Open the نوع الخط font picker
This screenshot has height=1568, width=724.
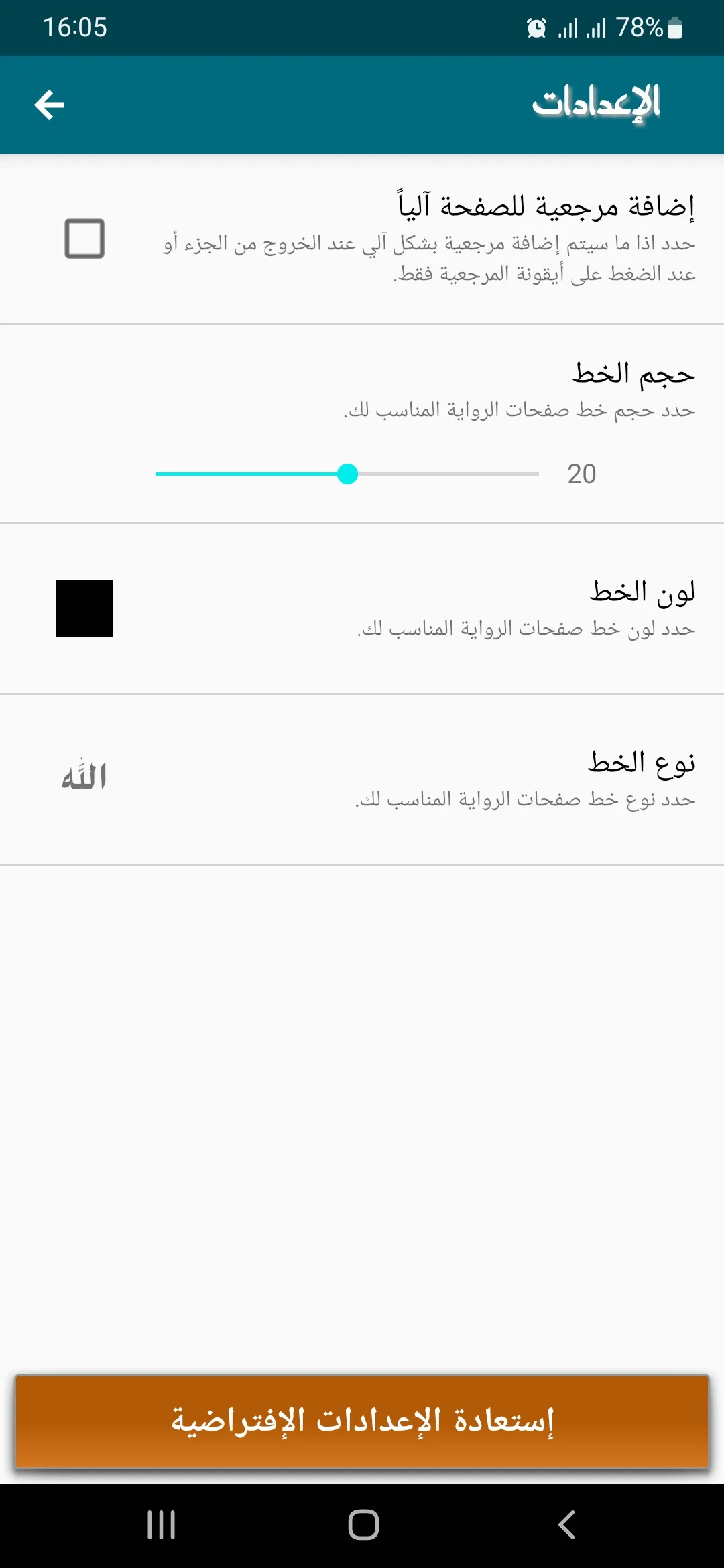tap(362, 781)
